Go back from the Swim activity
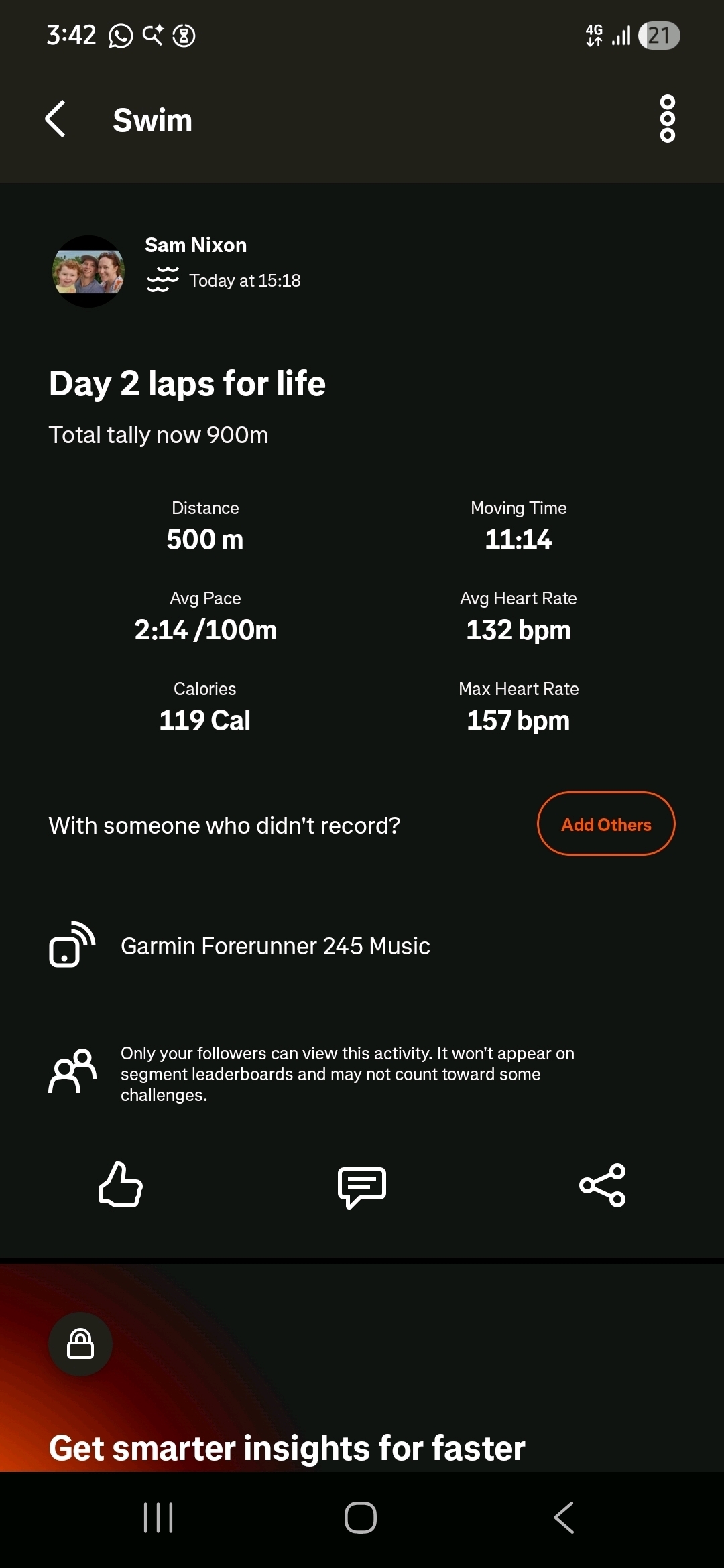Viewport: 724px width, 1568px height. click(x=56, y=119)
